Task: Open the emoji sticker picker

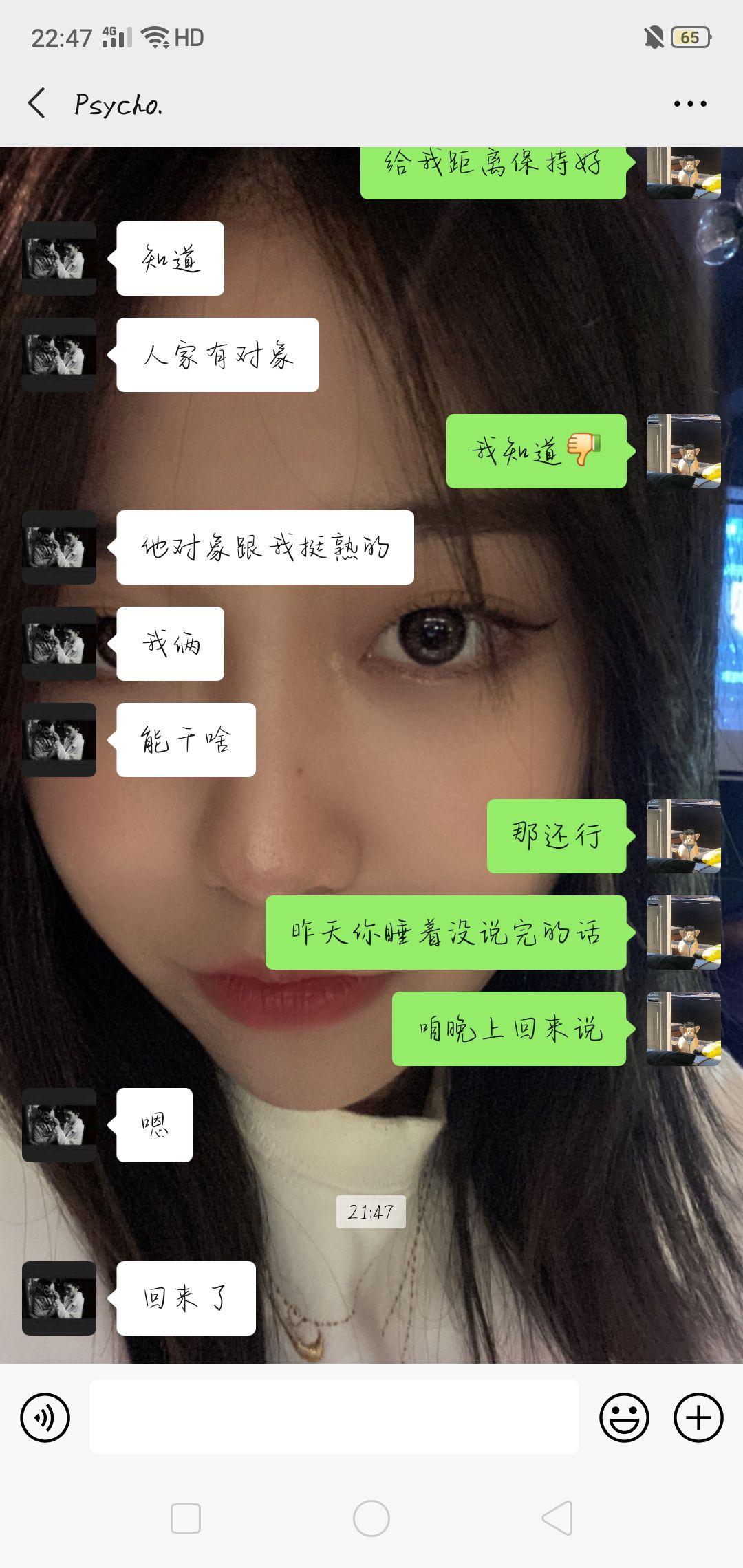Action: [x=624, y=1417]
